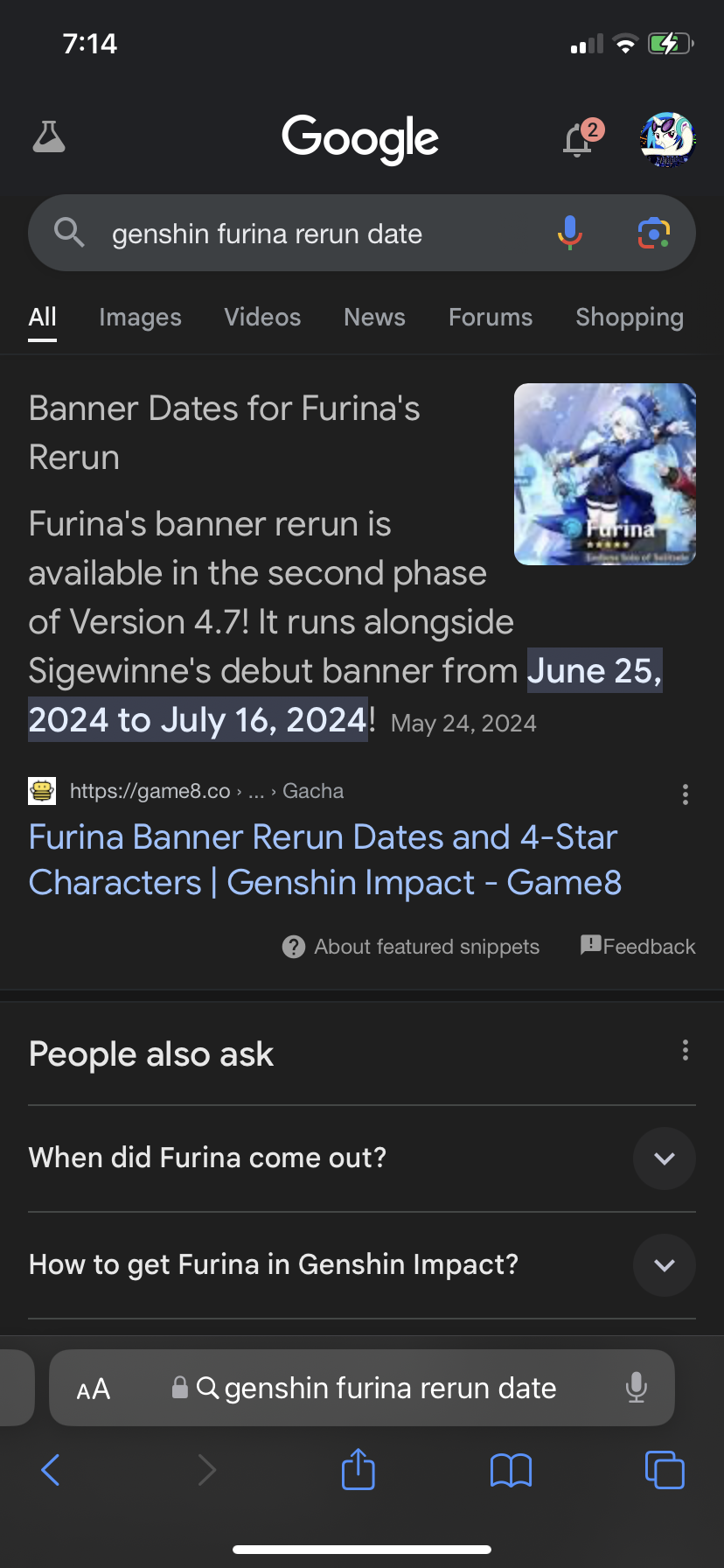Tap the Furina banner image thumbnail
The width and height of the screenshot is (724, 1568).
[605, 474]
